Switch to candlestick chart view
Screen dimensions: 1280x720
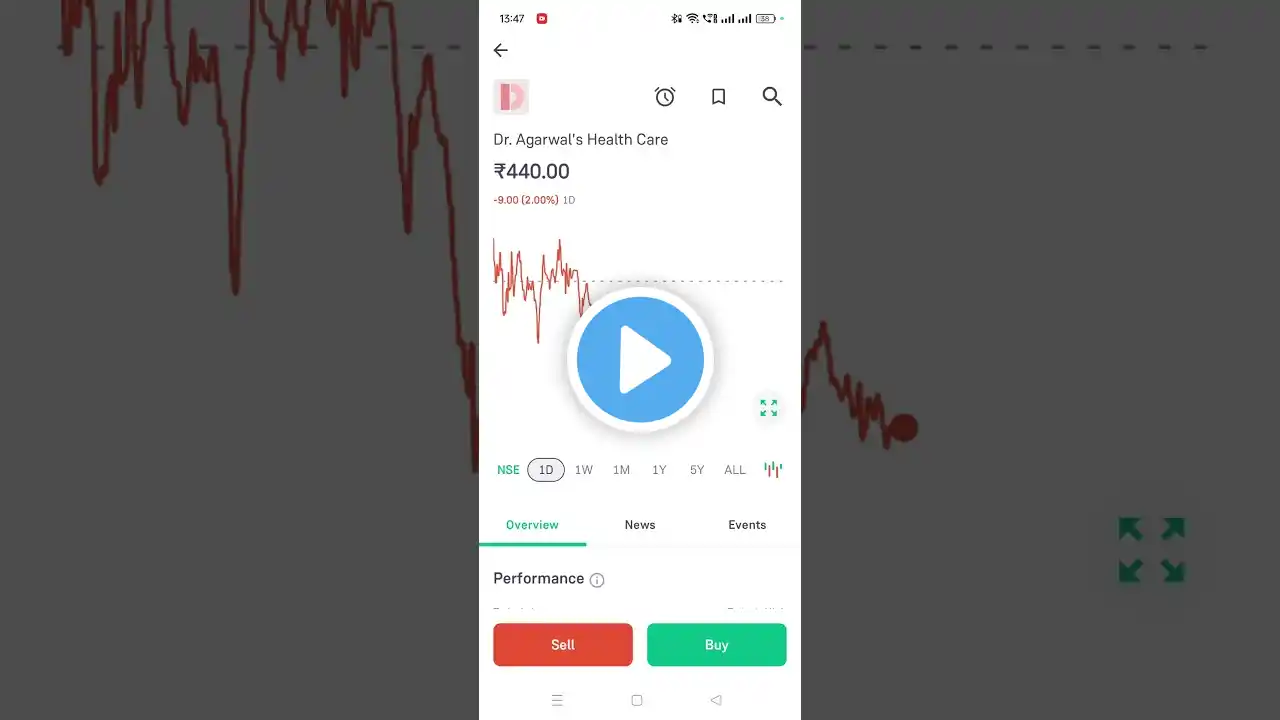(x=773, y=470)
